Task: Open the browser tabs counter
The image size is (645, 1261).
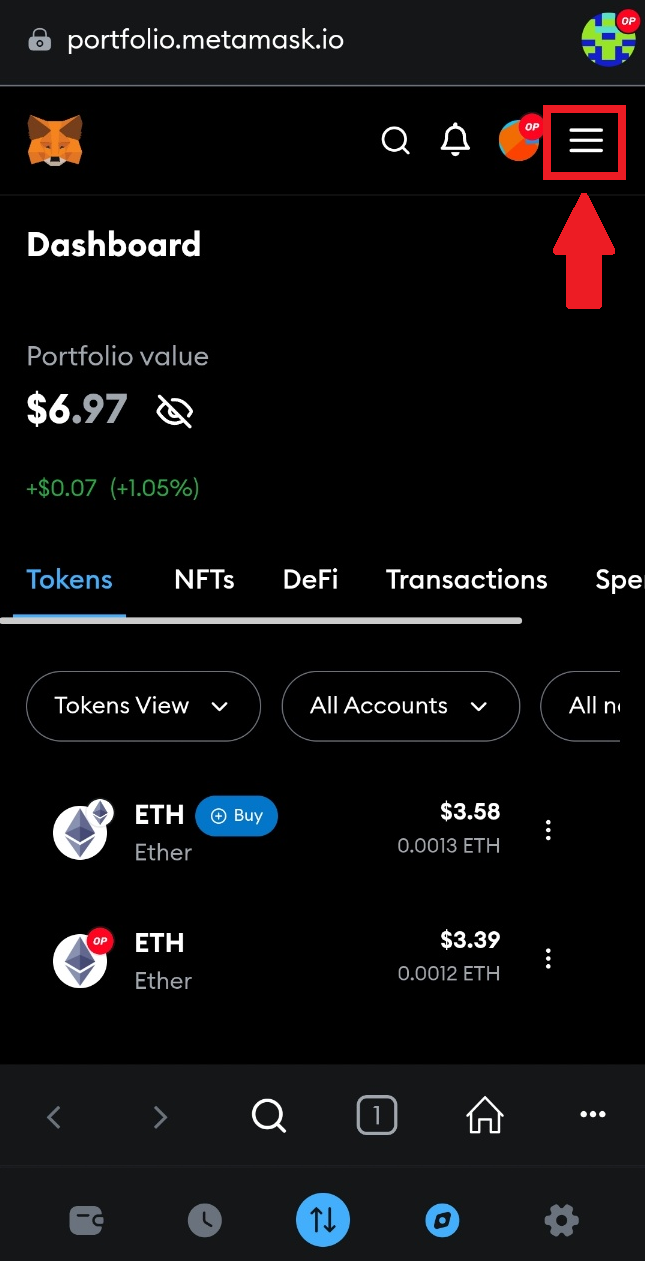Action: 377,1115
